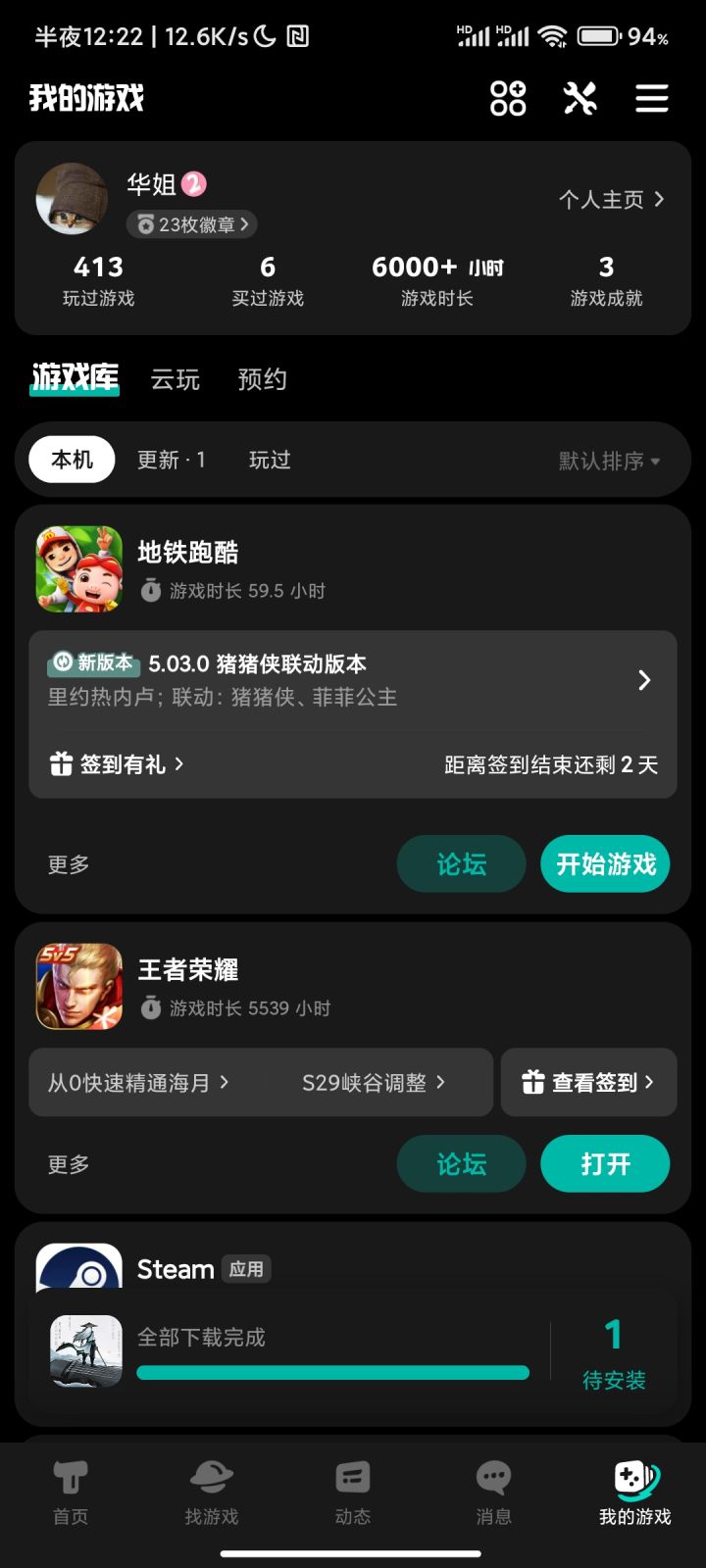Click the 地铁跑酷 game icon

coord(79,568)
